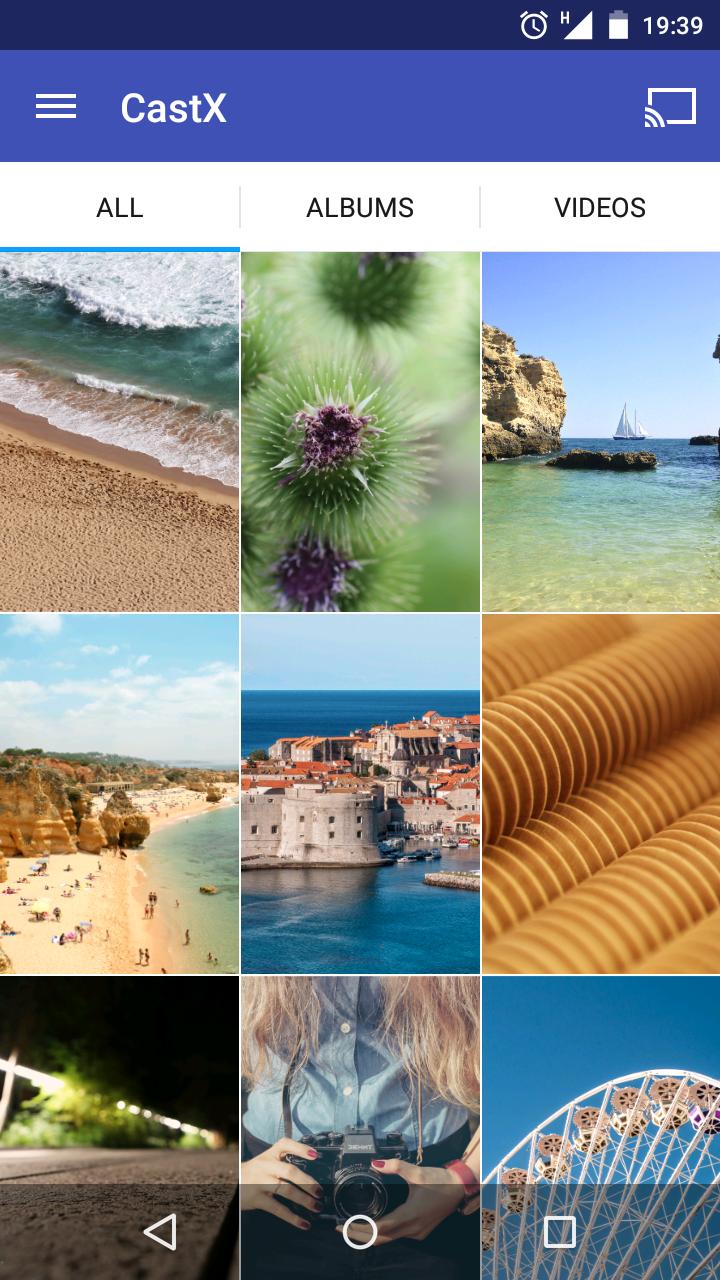Switch to the VIDEOS tab

[x=600, y=208]
